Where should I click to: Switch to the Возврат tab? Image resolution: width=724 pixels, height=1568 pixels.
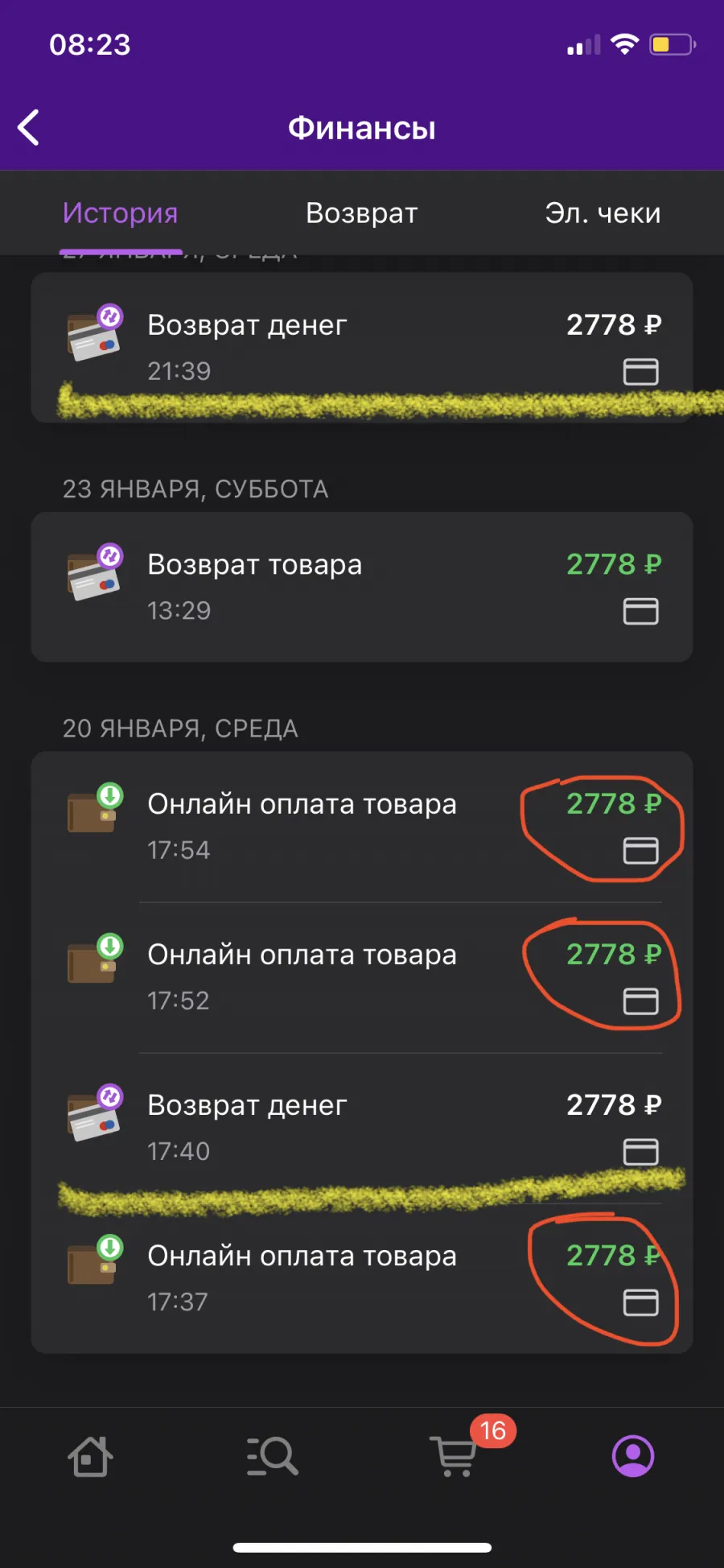pyautogui.click(x=362, y=213)
